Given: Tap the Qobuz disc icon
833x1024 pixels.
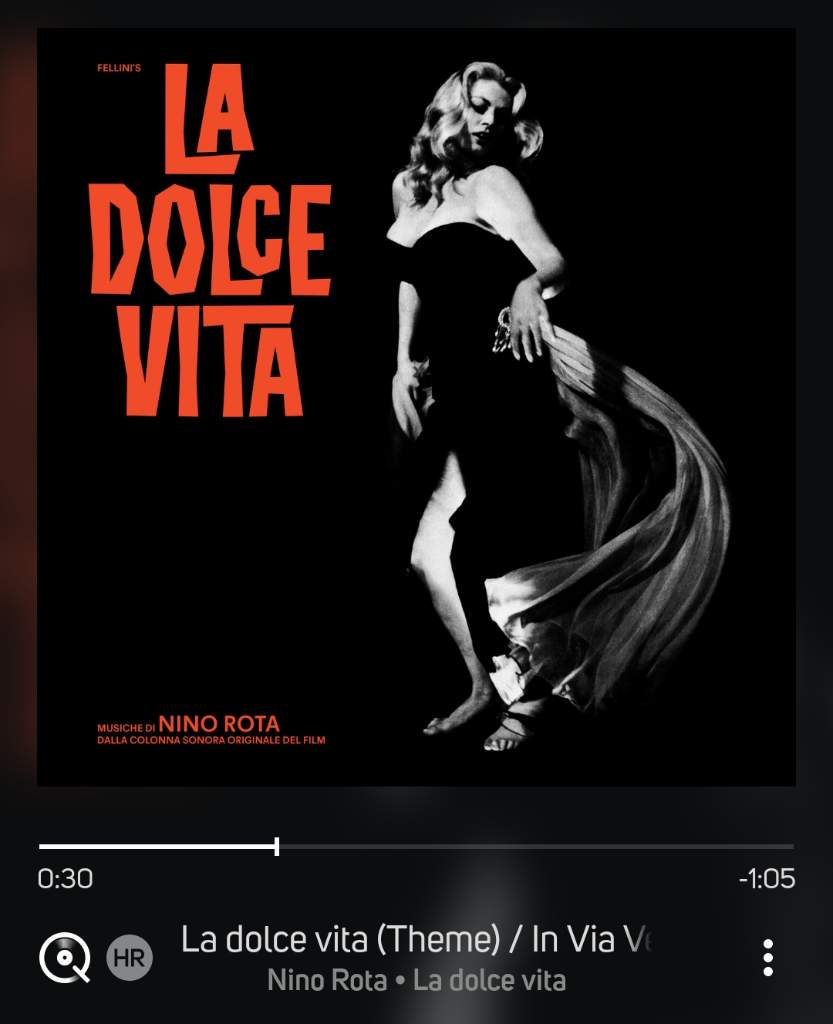Looking at the screenshot, I should coord(64,958).
